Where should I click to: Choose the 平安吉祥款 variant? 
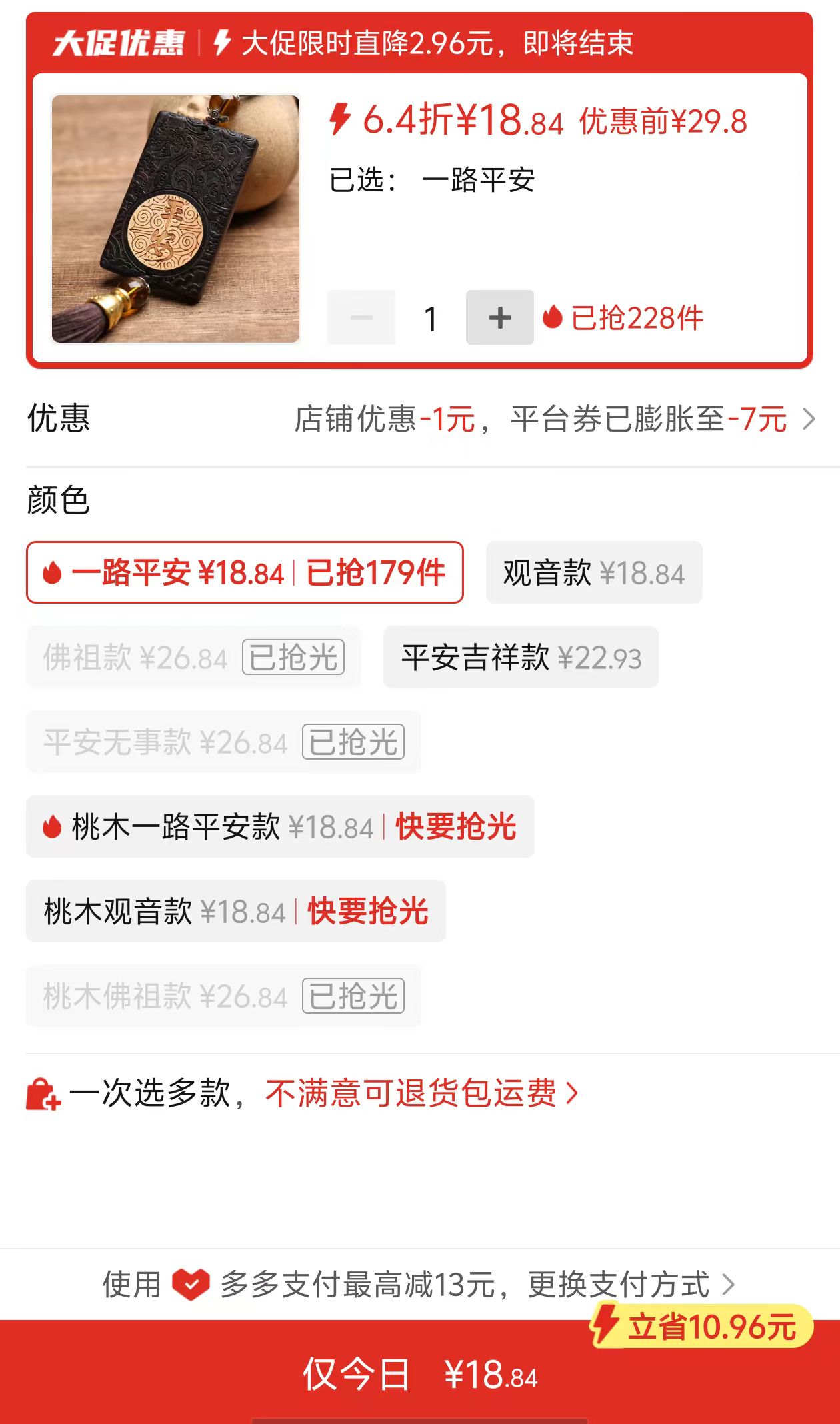click(x=521, y=658)
